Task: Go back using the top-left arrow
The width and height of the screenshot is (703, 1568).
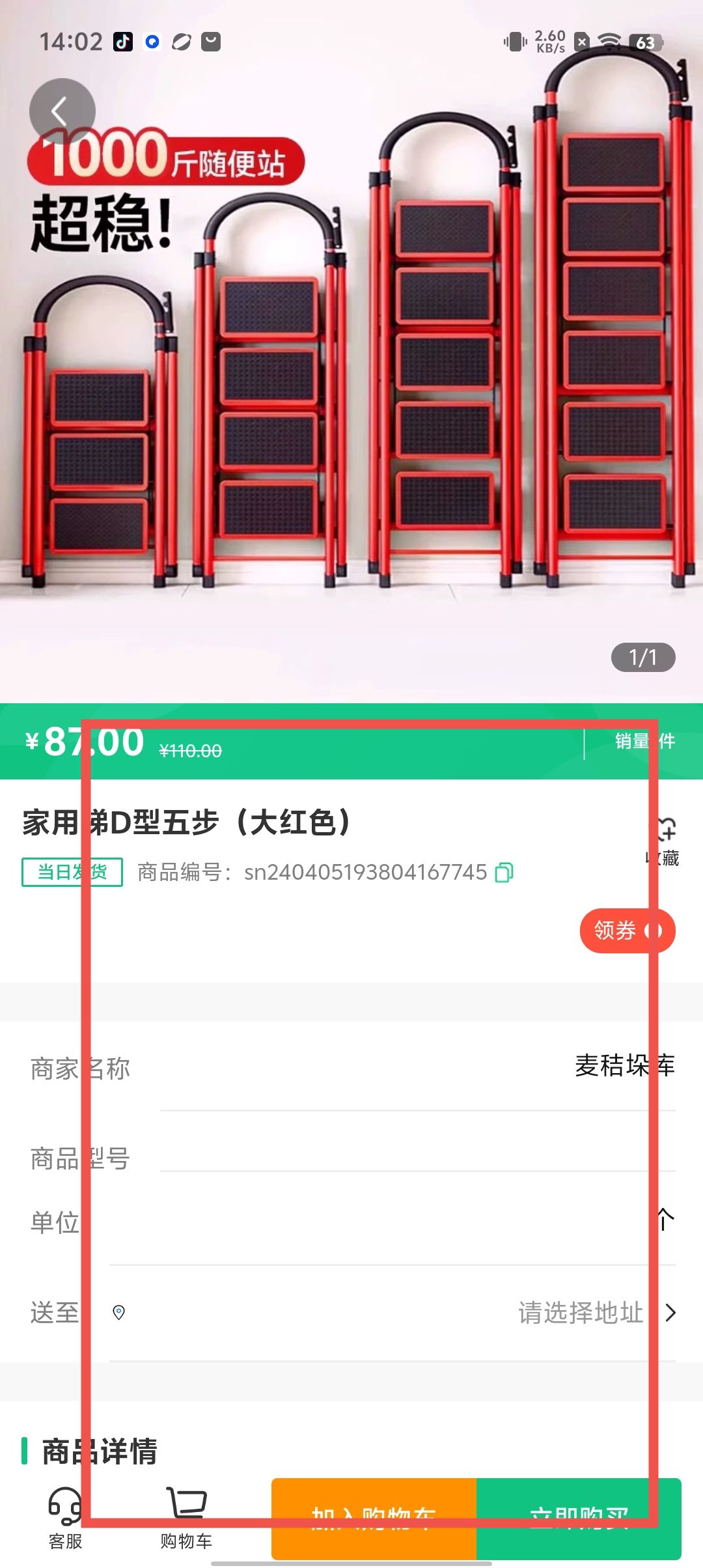Action: (62, 111)
